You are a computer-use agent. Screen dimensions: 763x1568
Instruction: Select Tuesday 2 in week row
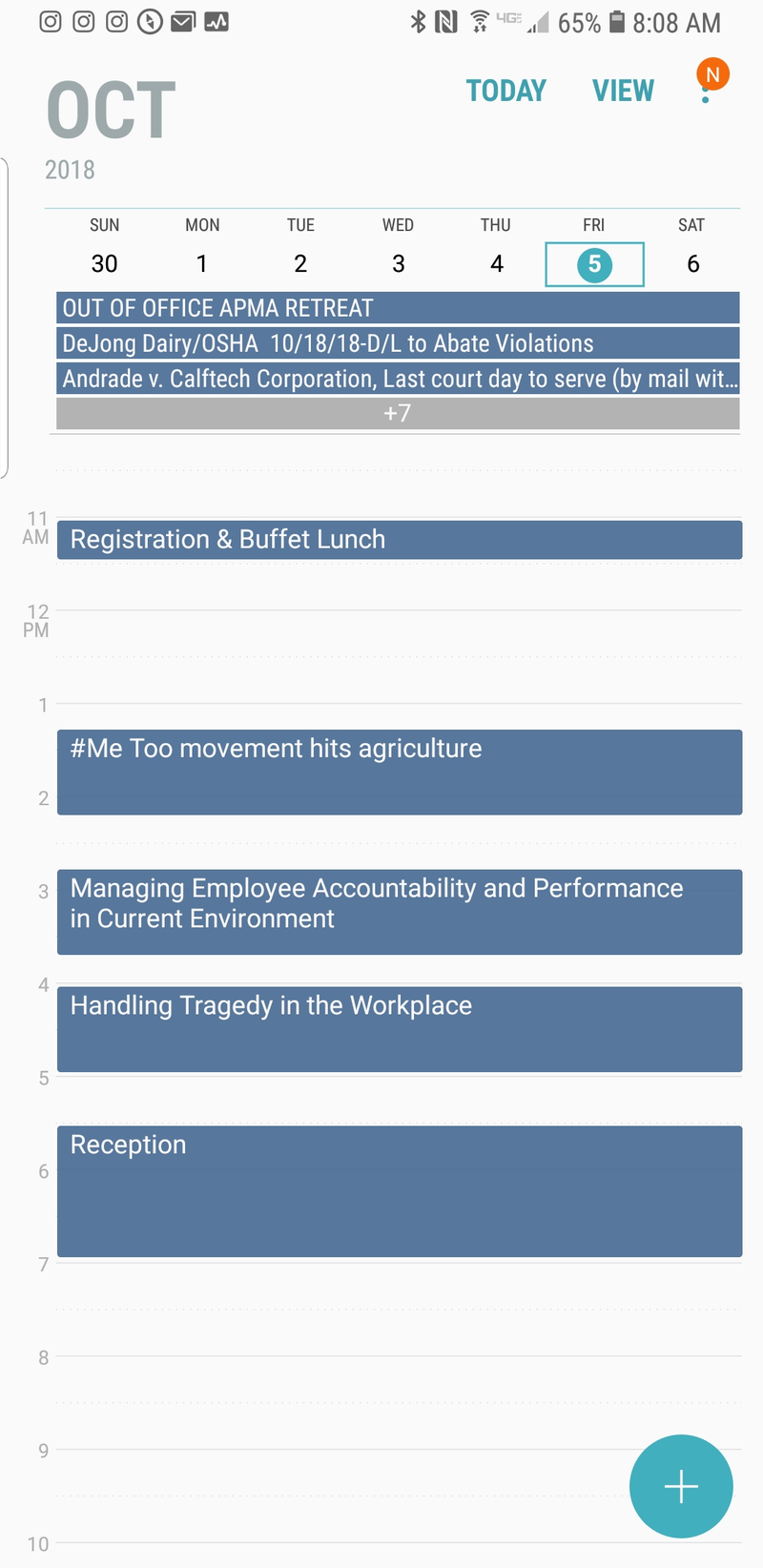pyautogui.click(x=300, y=263)
